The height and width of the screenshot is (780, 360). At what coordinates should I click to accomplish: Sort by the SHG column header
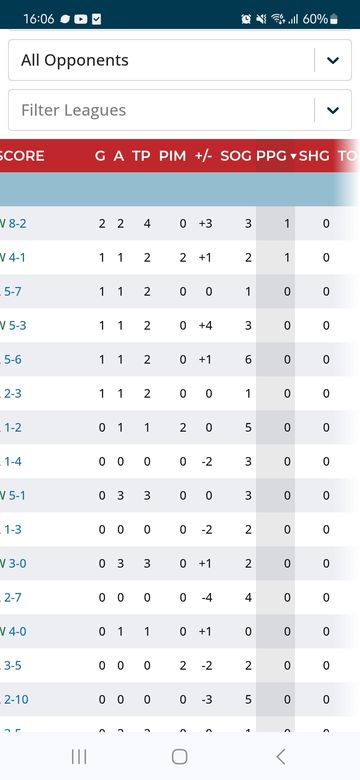click(314, 156)
